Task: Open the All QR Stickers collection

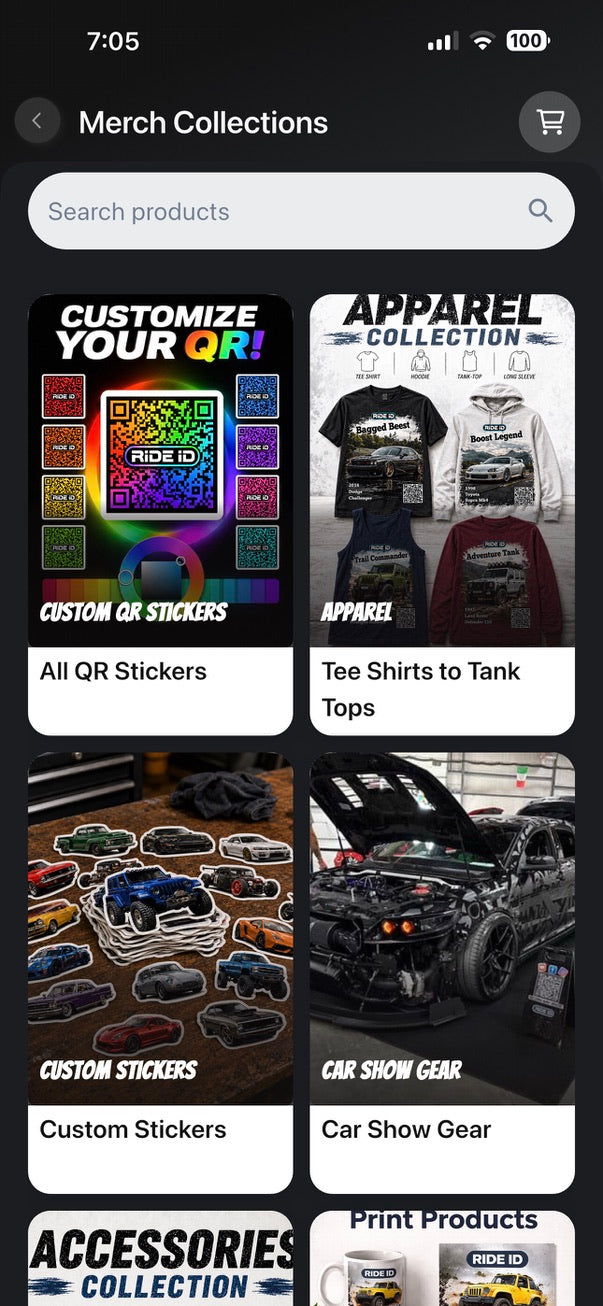Action: click(160, 515)
